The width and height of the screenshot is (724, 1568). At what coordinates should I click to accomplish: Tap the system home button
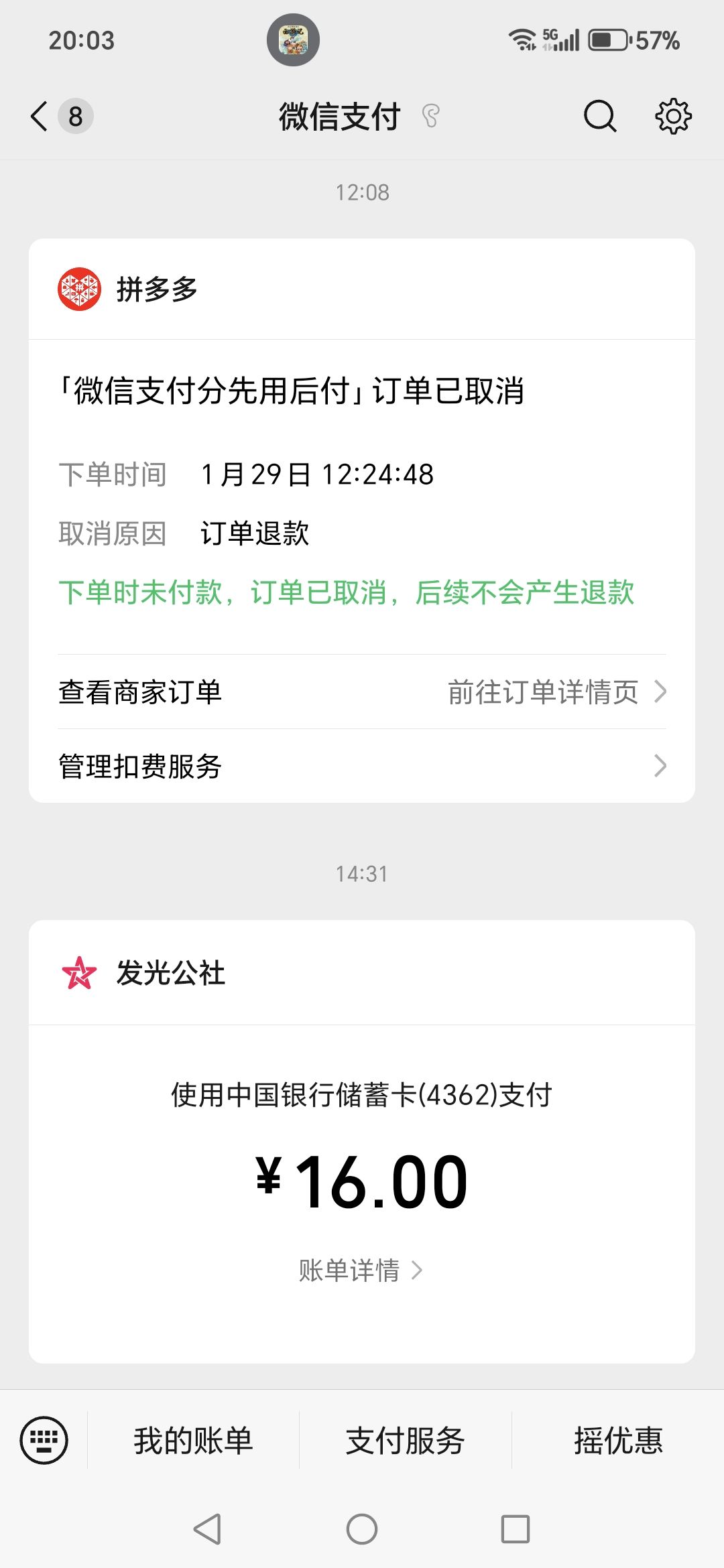point(362,1529)
